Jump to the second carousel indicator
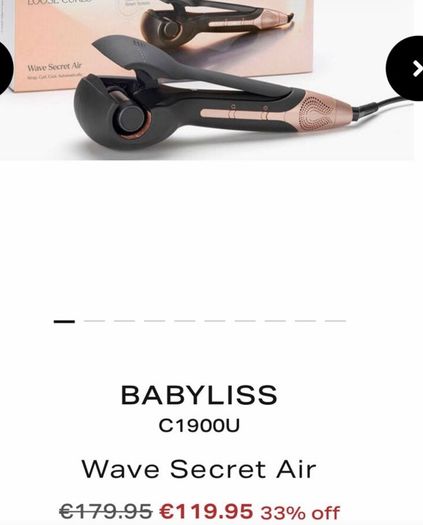Screen dimensions: 423x525 click(x=94, y=321)
